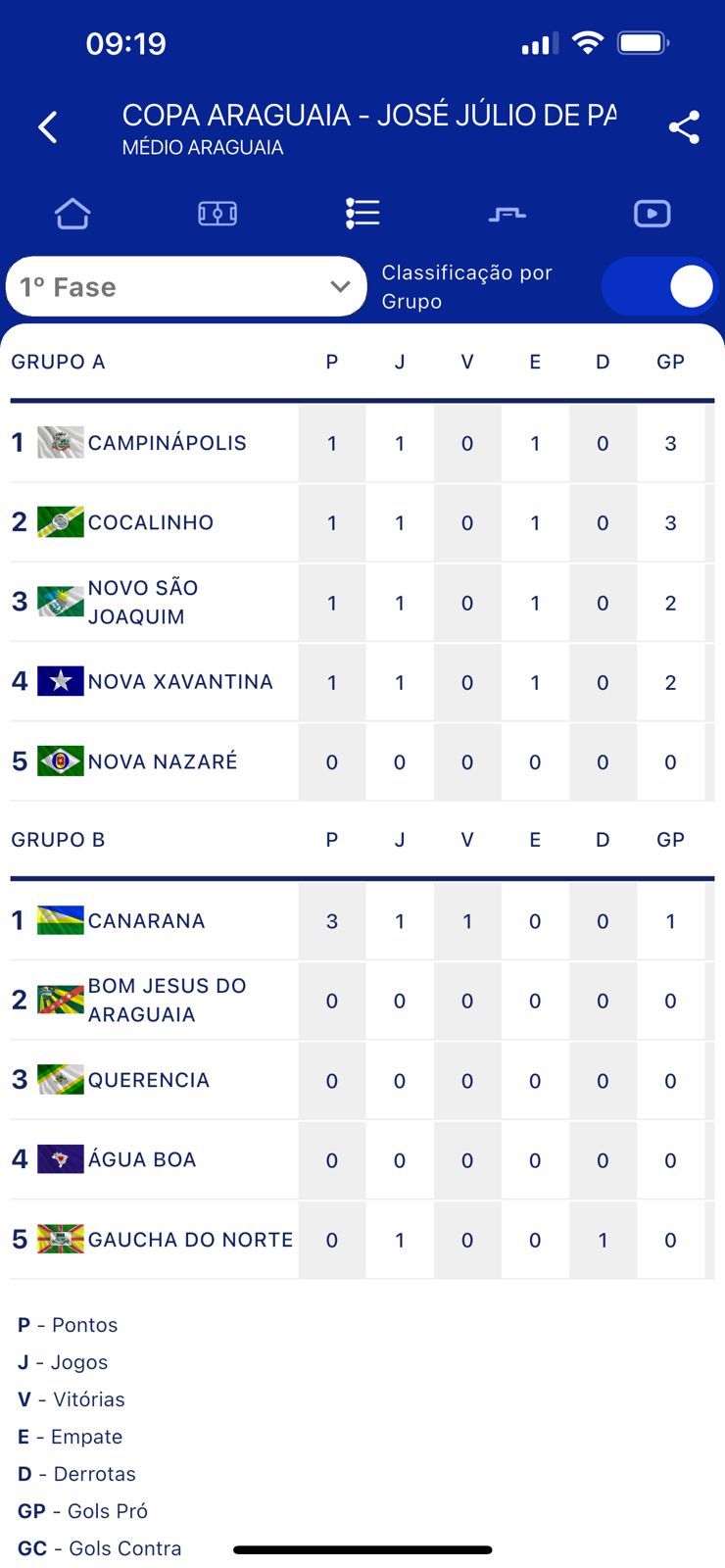725x1568 pixels.
Task: View Bom Jesus do Araguaia team
Action: [x=167, y=1001]
